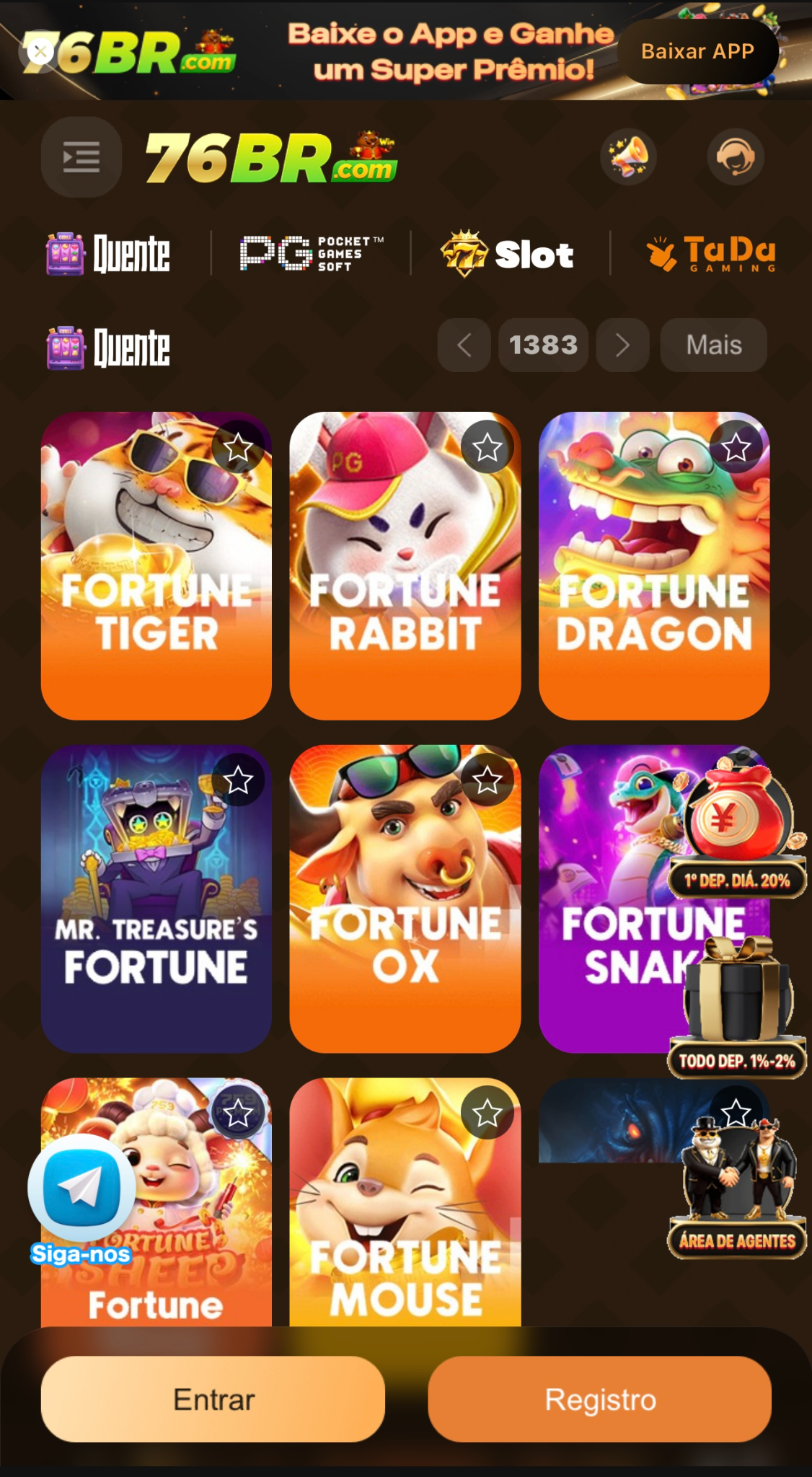Favorite the Fortune Rabbit game
This screenshot has width=812, height=1477.
487,447
